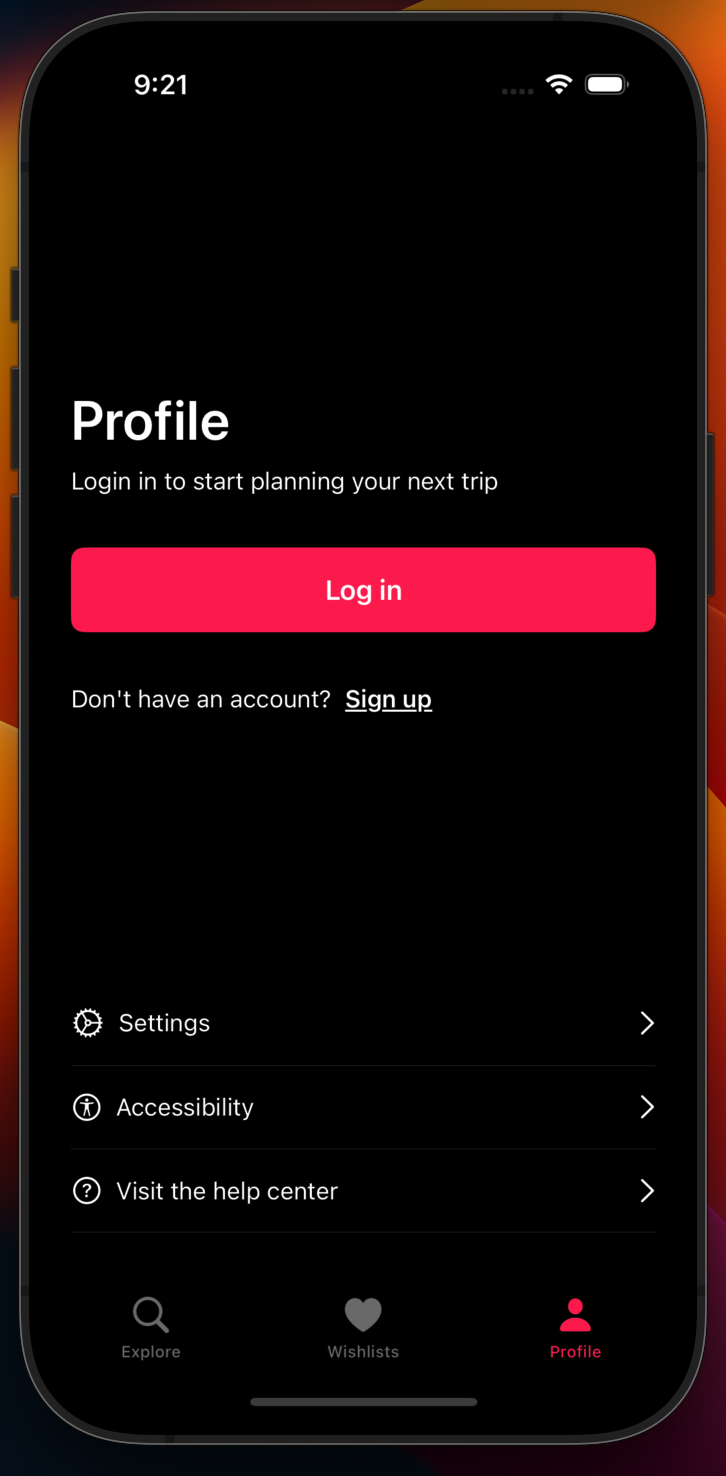Open the Settings gear icon
The image size is (726, 1476).
87,1023
